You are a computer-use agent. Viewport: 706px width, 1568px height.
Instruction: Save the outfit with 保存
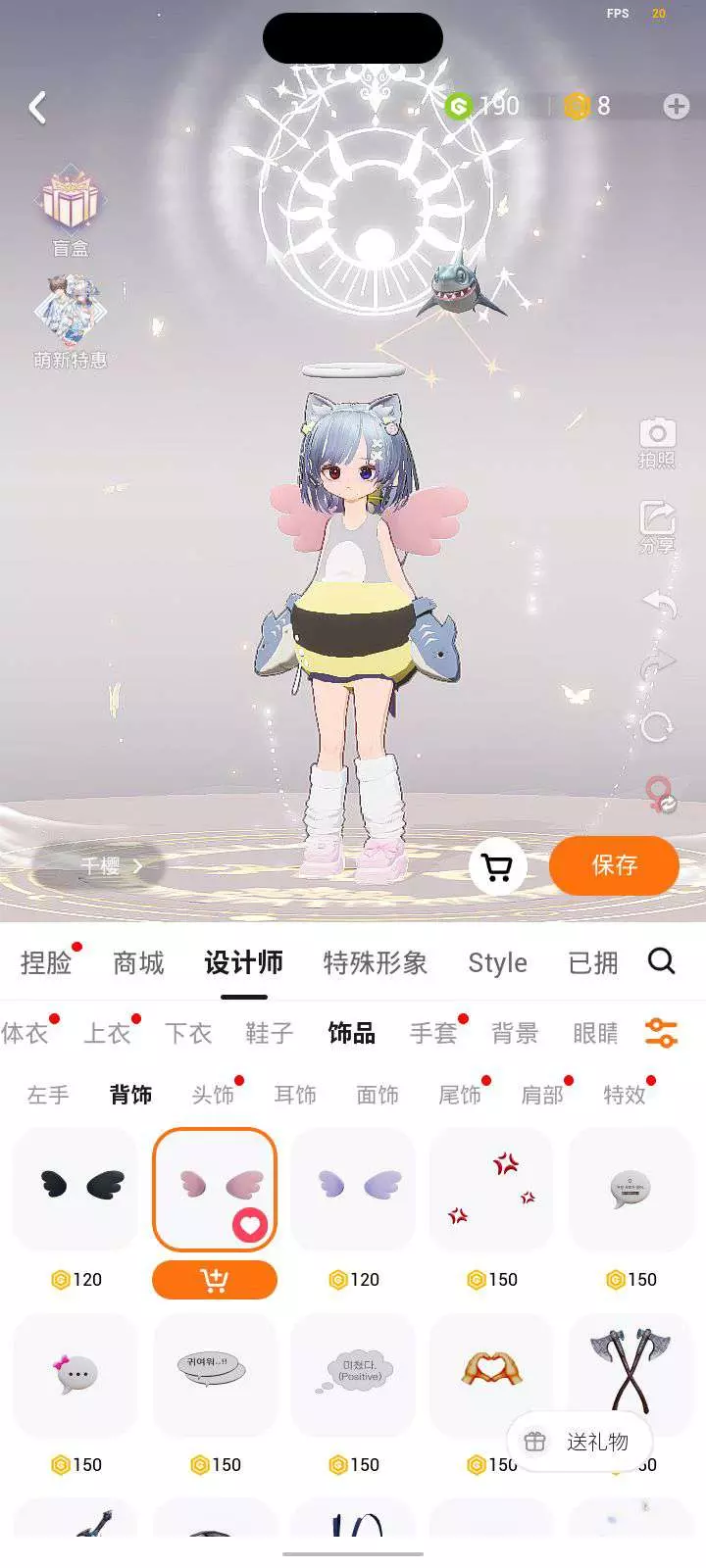[x=614, y=865]
